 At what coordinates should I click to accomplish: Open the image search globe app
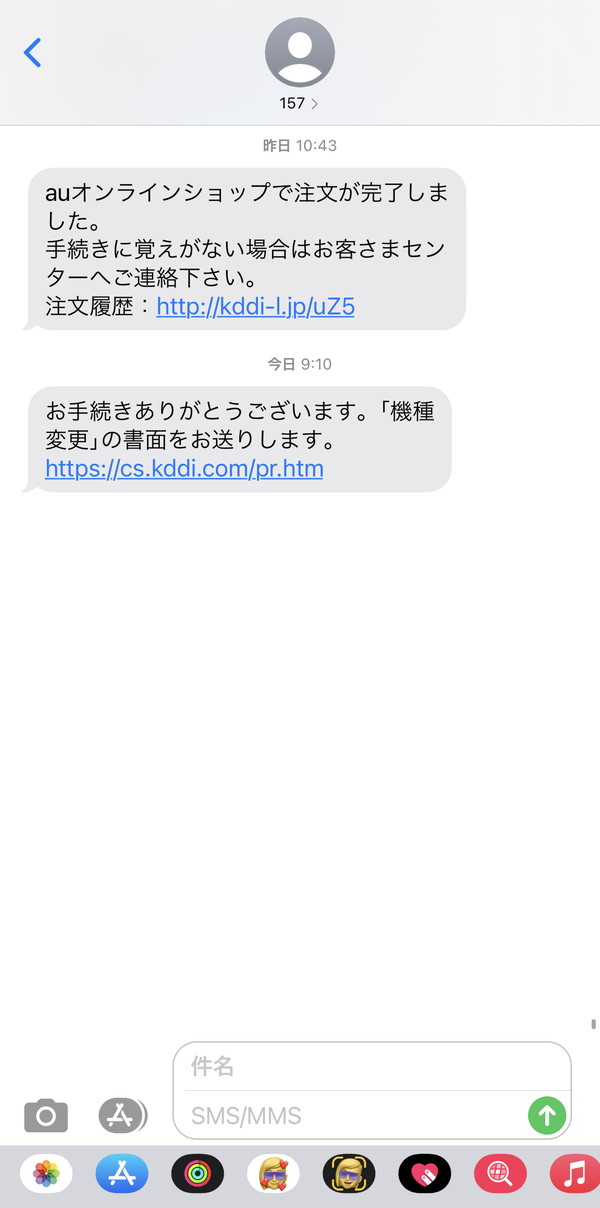tap(500, 1173)
